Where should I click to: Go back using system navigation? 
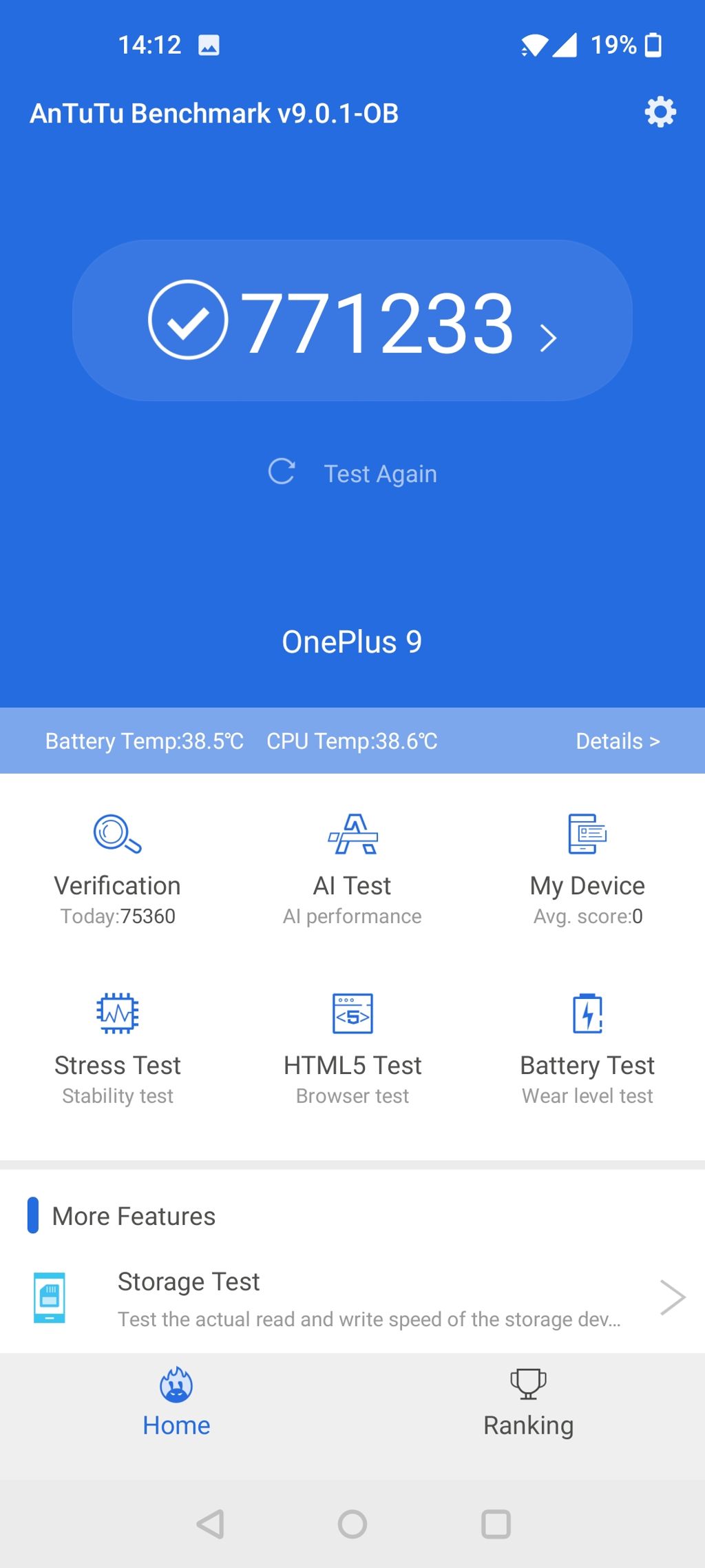click(210, 1524)
